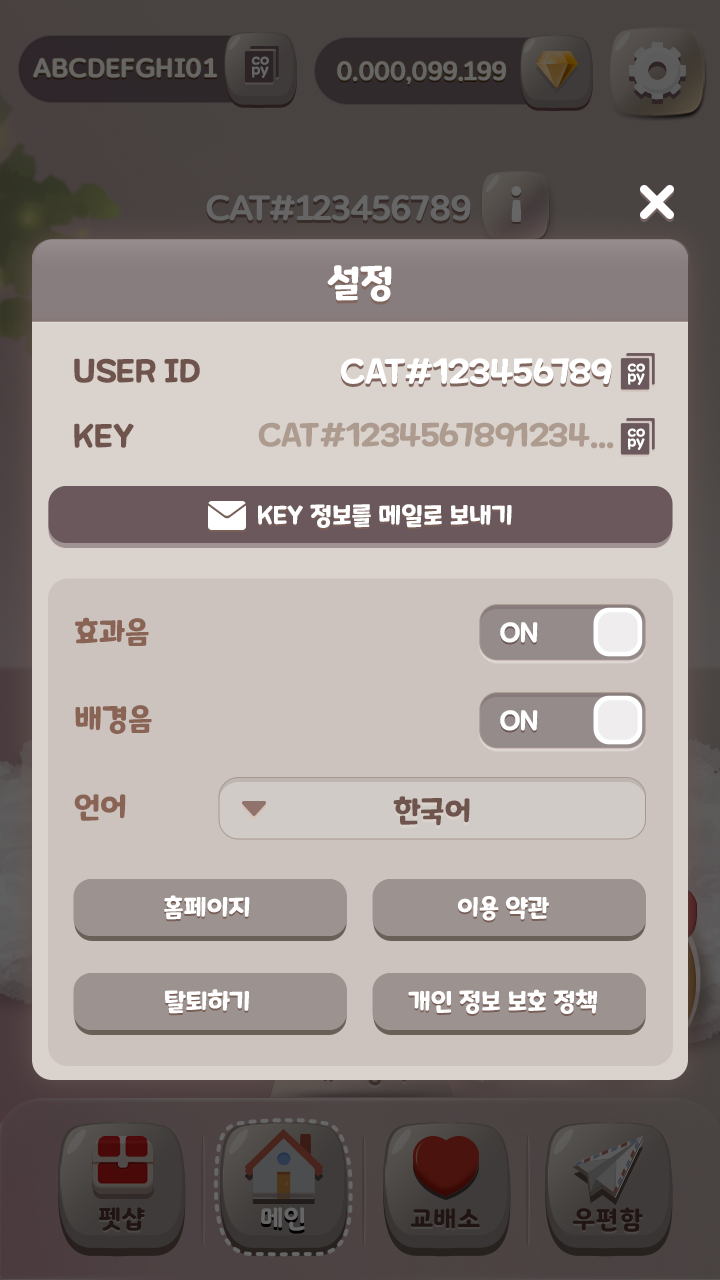
Task: Open the info icon beside CAT#123456789
Action: pyautogui.click(x=516, y=207)
